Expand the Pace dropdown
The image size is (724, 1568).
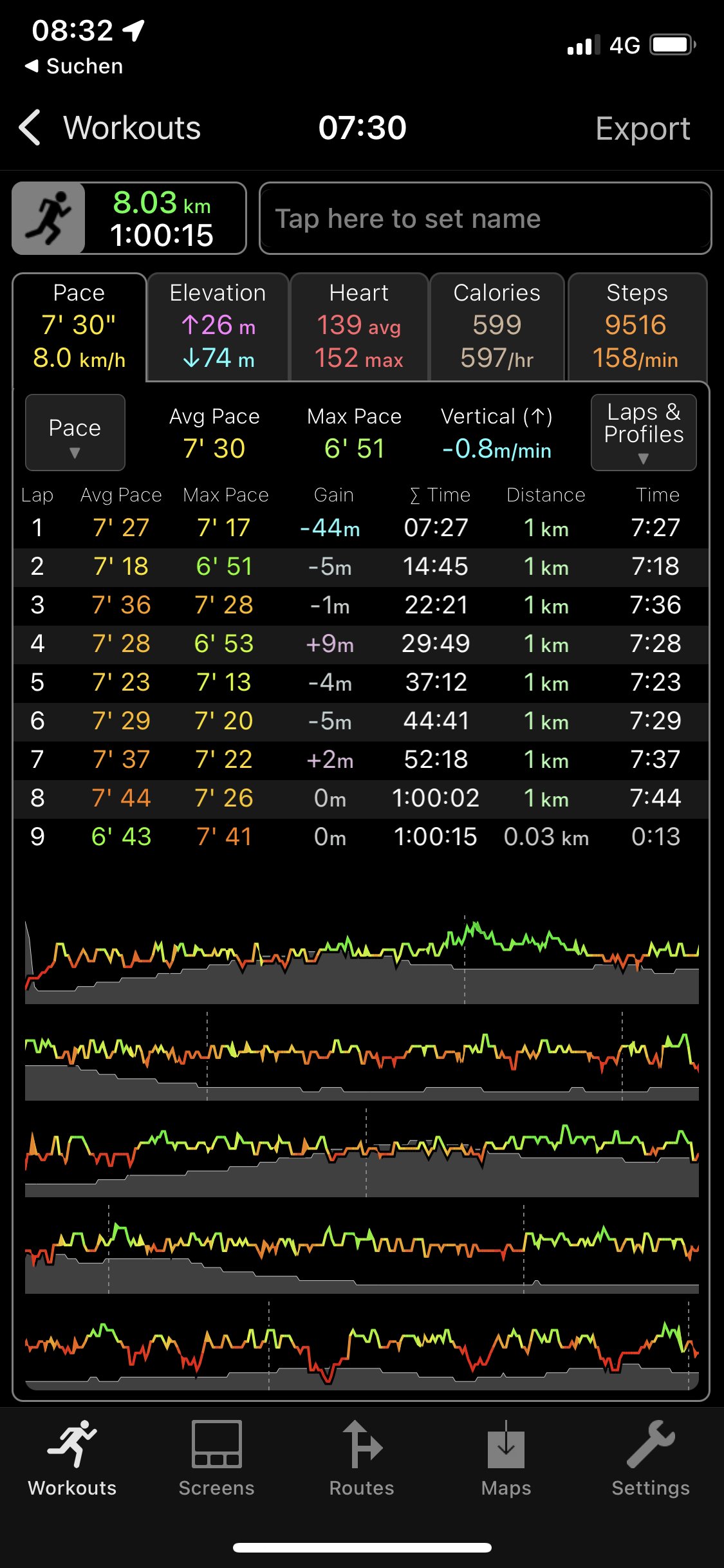pyautogui.click(x=75, y=433)
